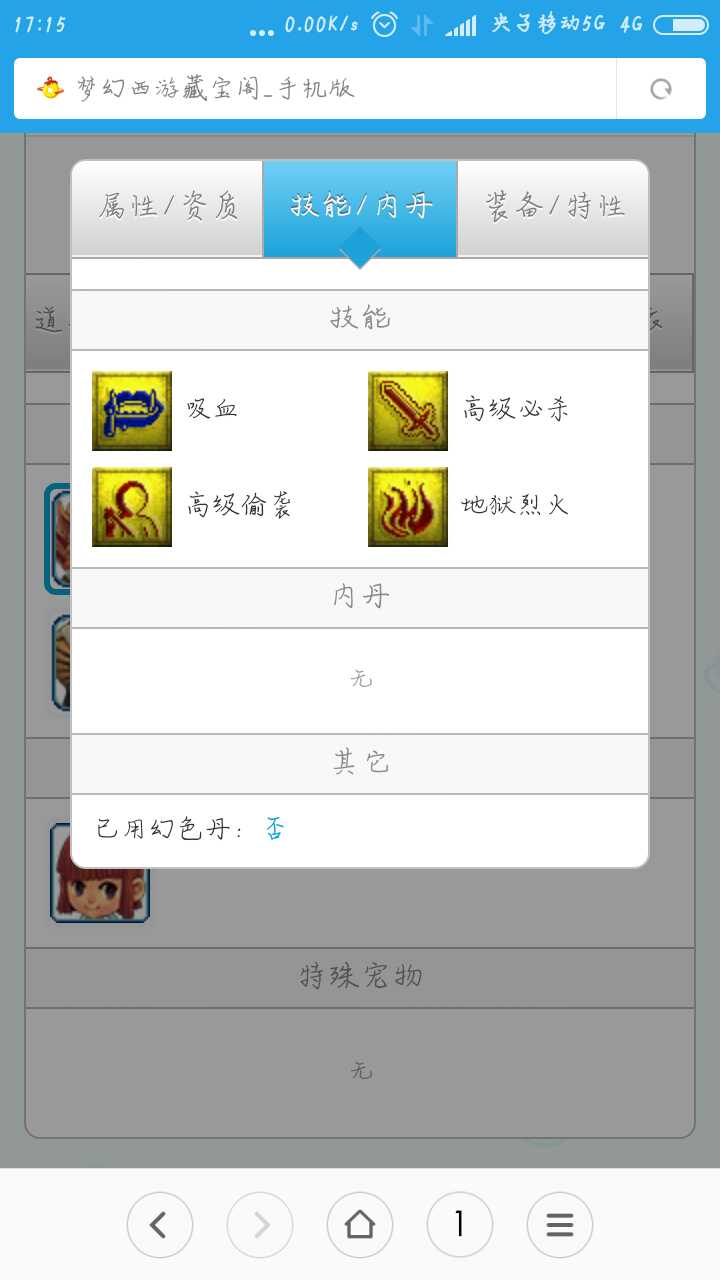This screenshot has height=1280, width=720.
Task: View the 高级偷袭 skill icon
Action: [x=132, y=507]
